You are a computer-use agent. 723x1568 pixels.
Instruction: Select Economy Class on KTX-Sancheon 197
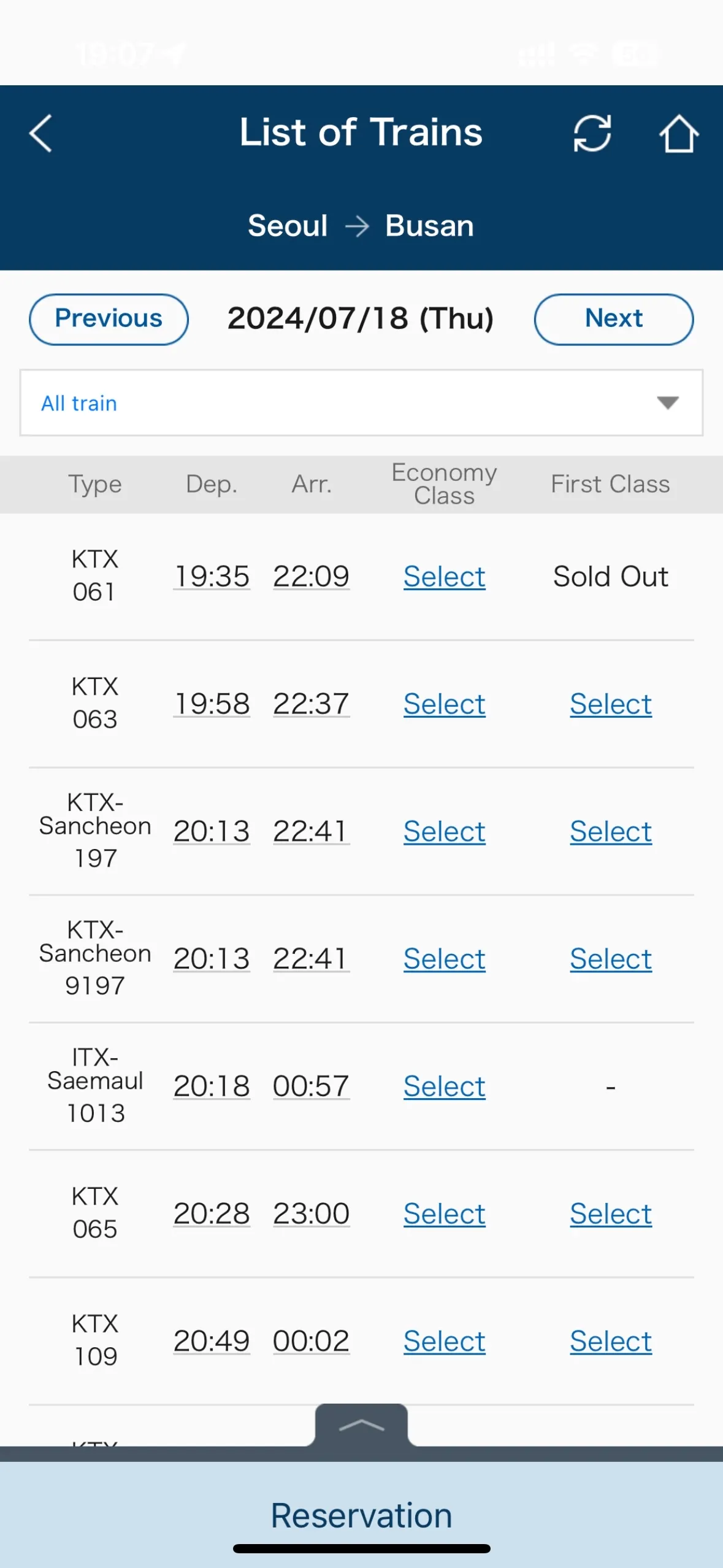click(x=444, y=831)
